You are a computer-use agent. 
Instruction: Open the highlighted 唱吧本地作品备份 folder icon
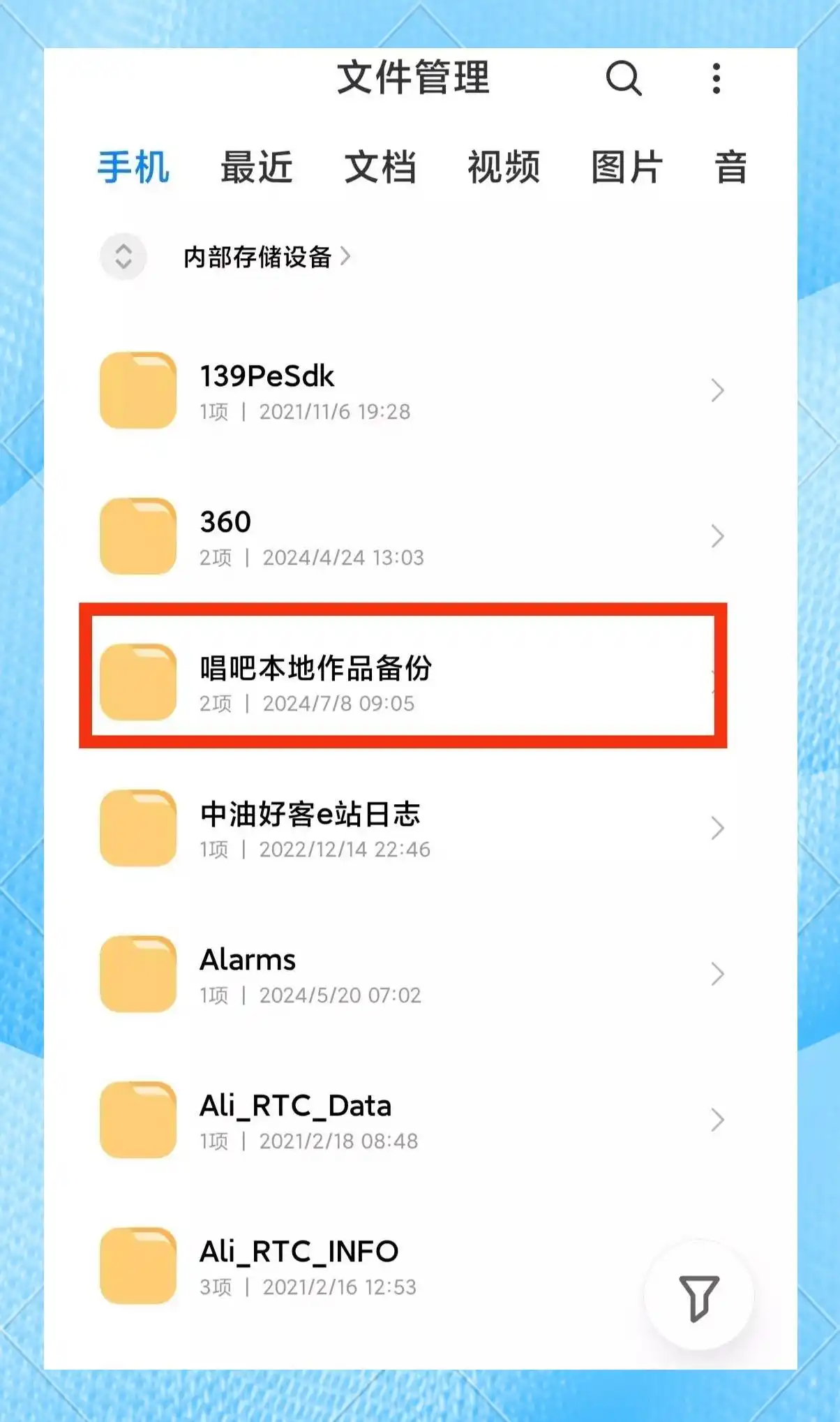pyautogui.click(x=137, y=683)
